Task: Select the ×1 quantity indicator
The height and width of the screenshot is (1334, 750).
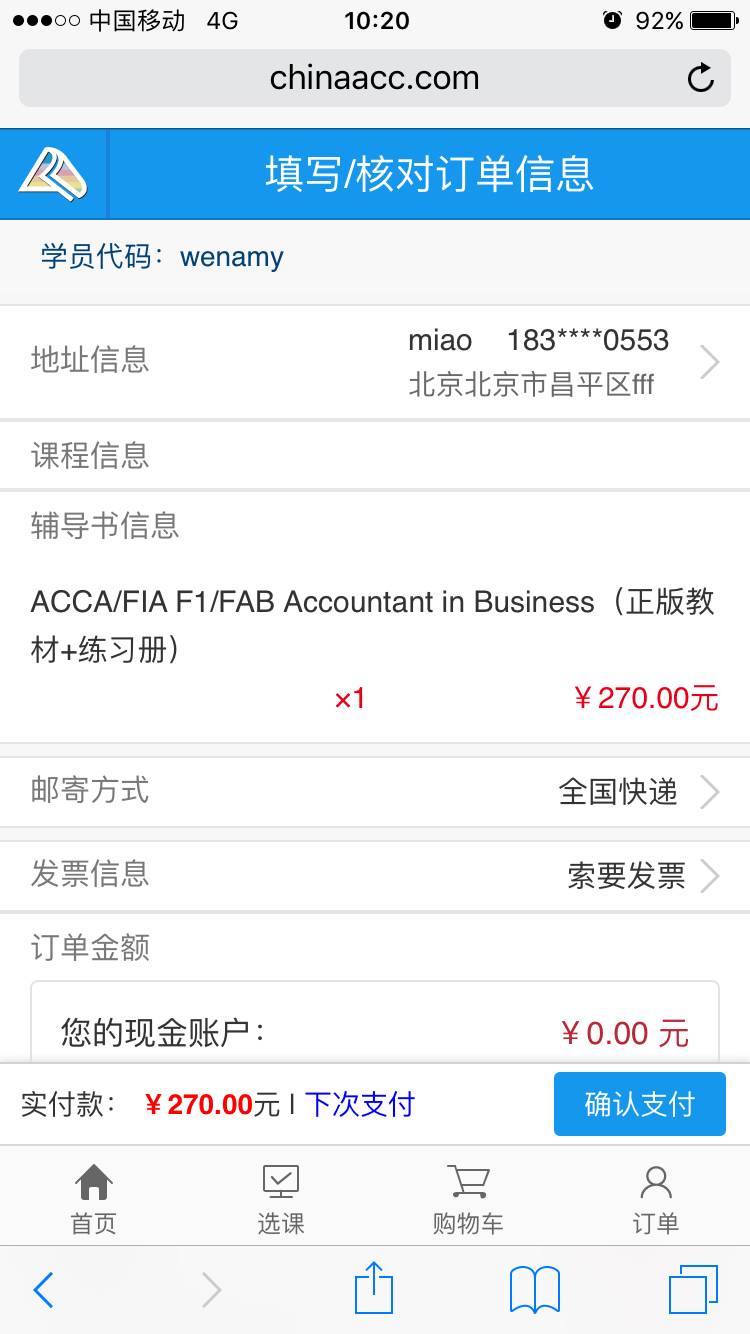Action: 350,698
